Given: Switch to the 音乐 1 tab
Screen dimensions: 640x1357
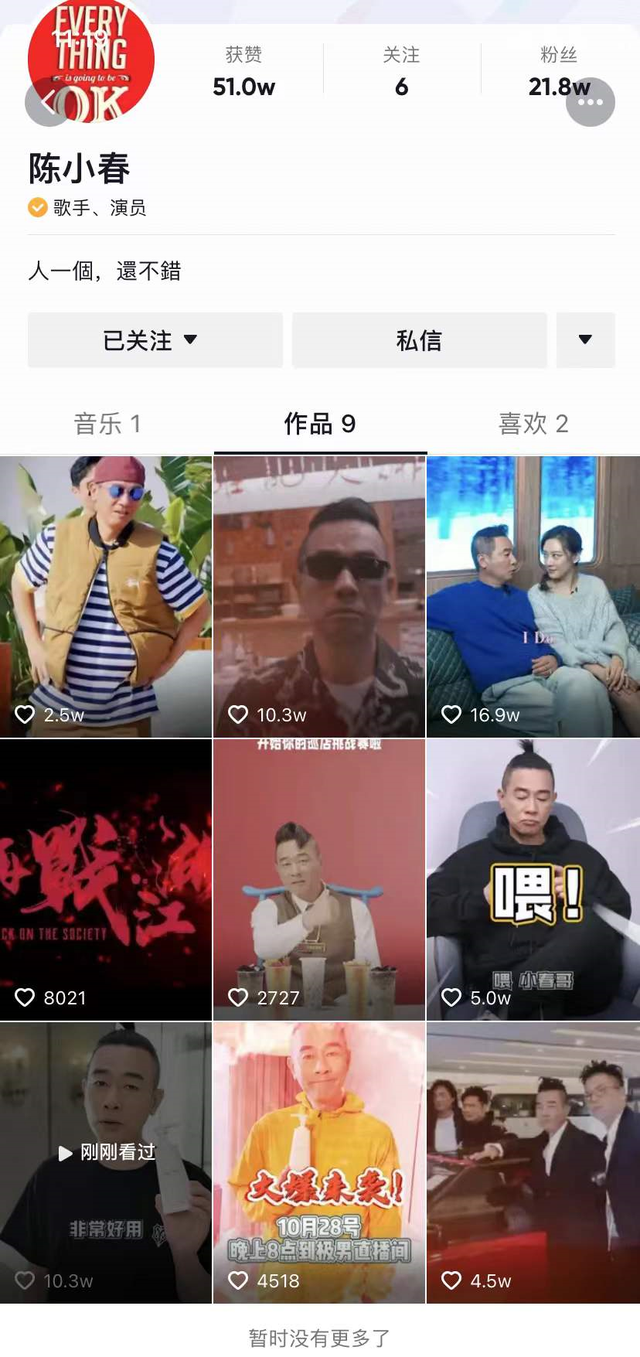Looking at the screenshot, I should tap(107, 424).
